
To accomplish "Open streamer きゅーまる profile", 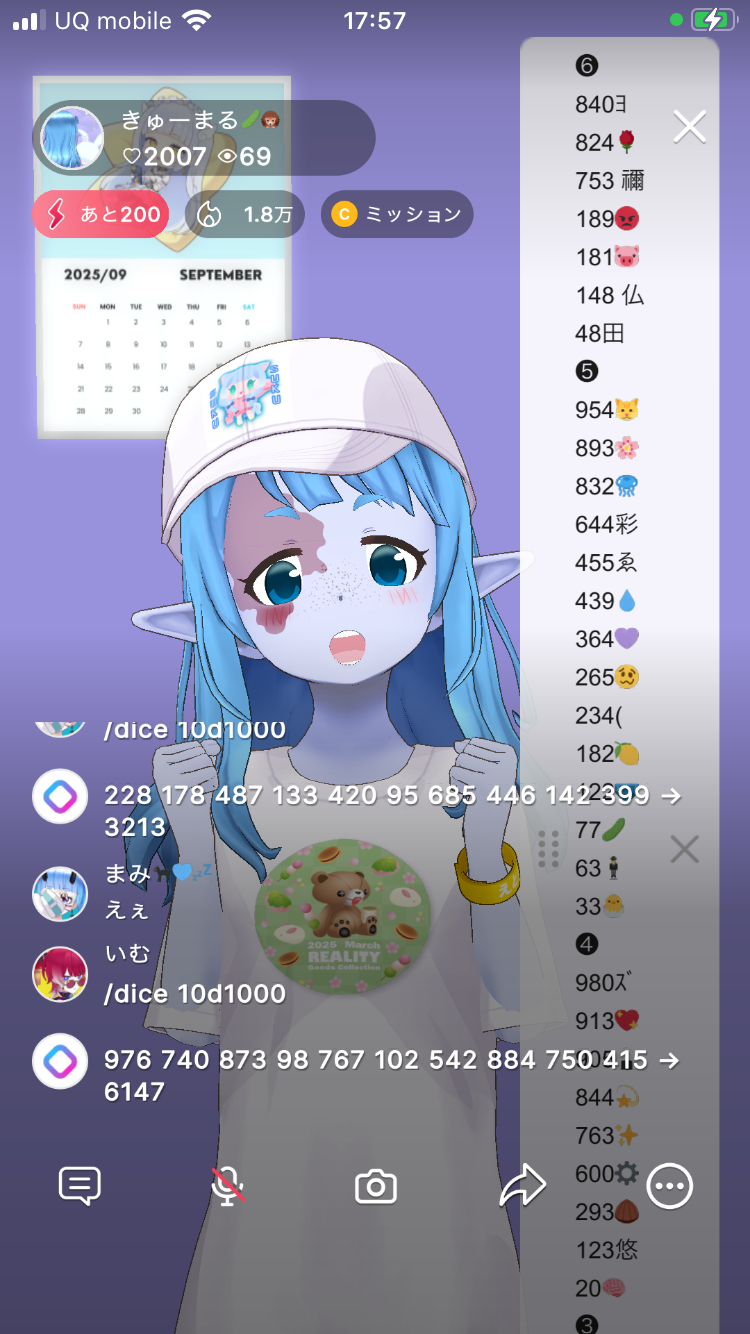I will pos(72,139).
